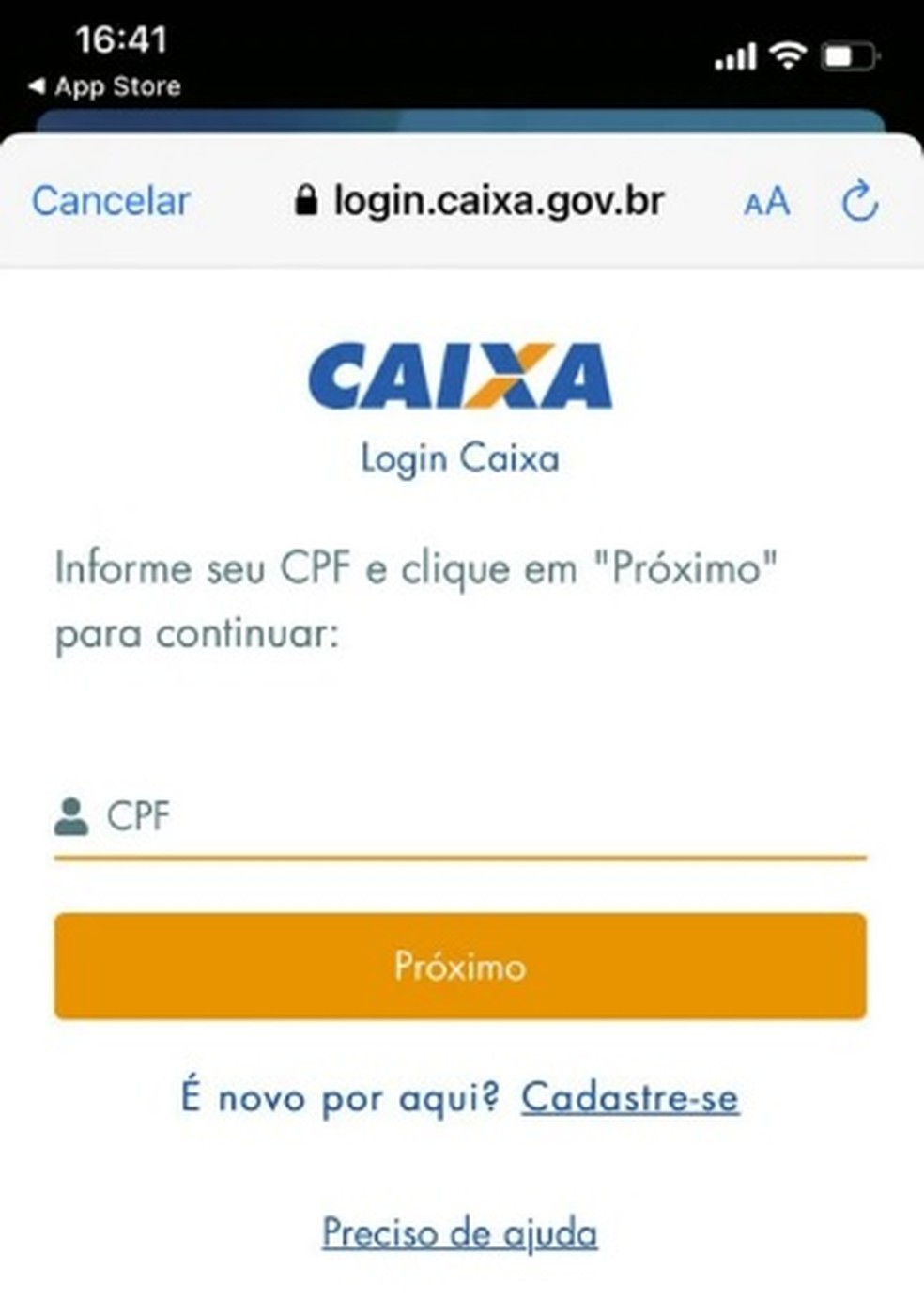Tap the Wi-Fi indicator in status bar
Screen dimensions: 924x1316
[787, 55]
